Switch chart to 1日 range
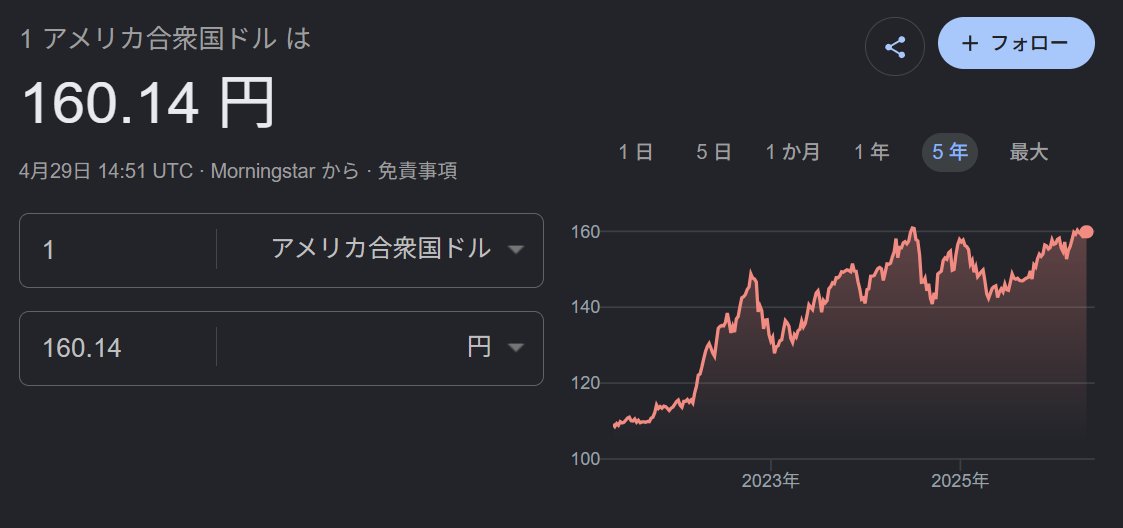This screenshot has width=1123, height=528. [x=635, y=152]
